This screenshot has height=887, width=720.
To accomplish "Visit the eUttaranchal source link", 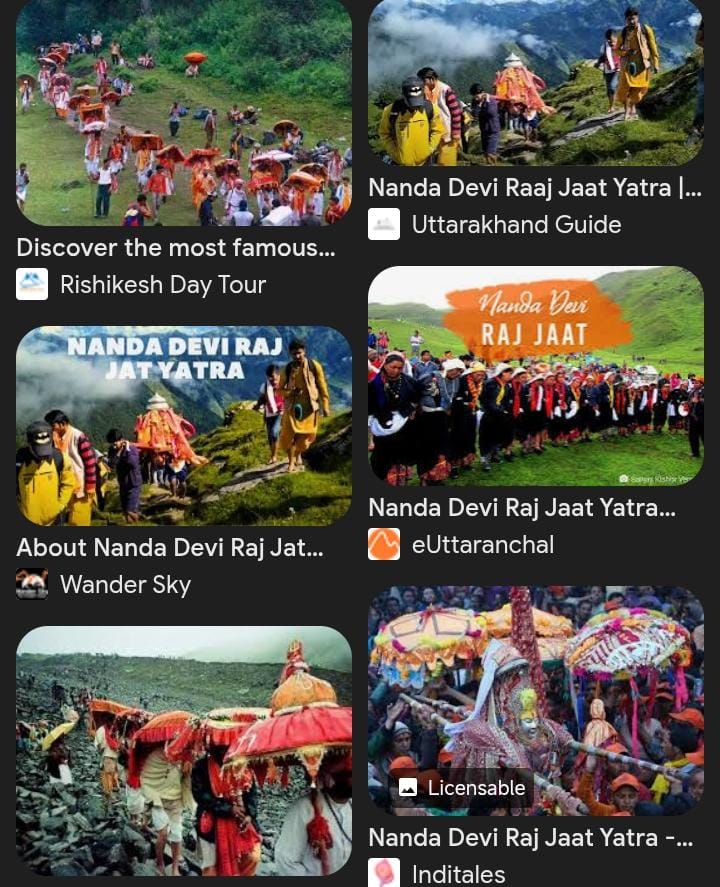I will [482, 545].
